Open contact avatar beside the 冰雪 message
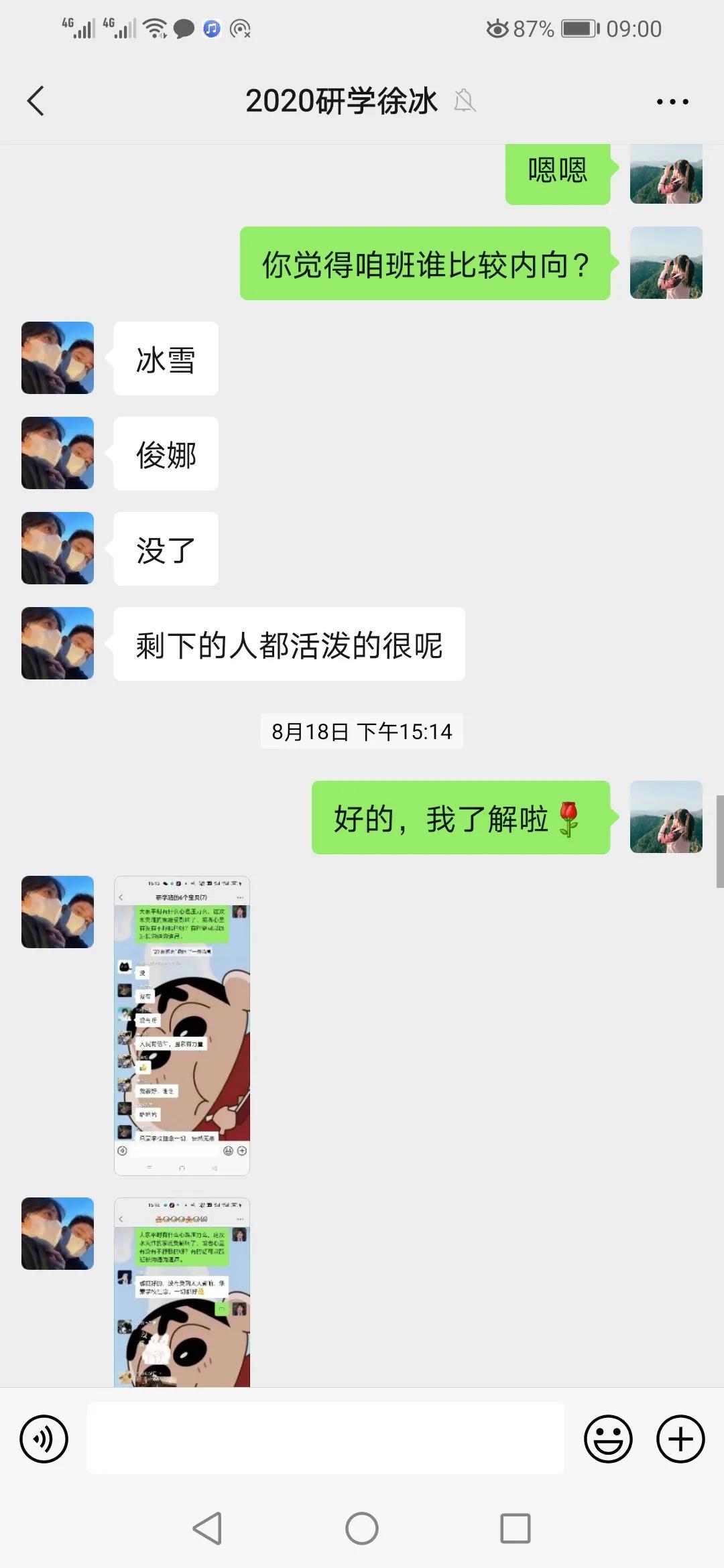 click(x=58, y=358)
